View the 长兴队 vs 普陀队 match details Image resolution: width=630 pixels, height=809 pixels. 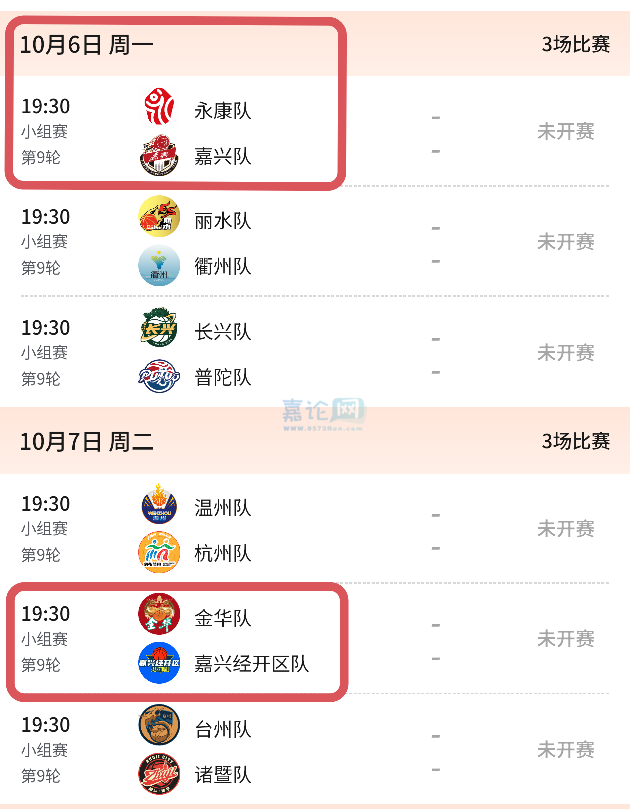pos(315,353)
